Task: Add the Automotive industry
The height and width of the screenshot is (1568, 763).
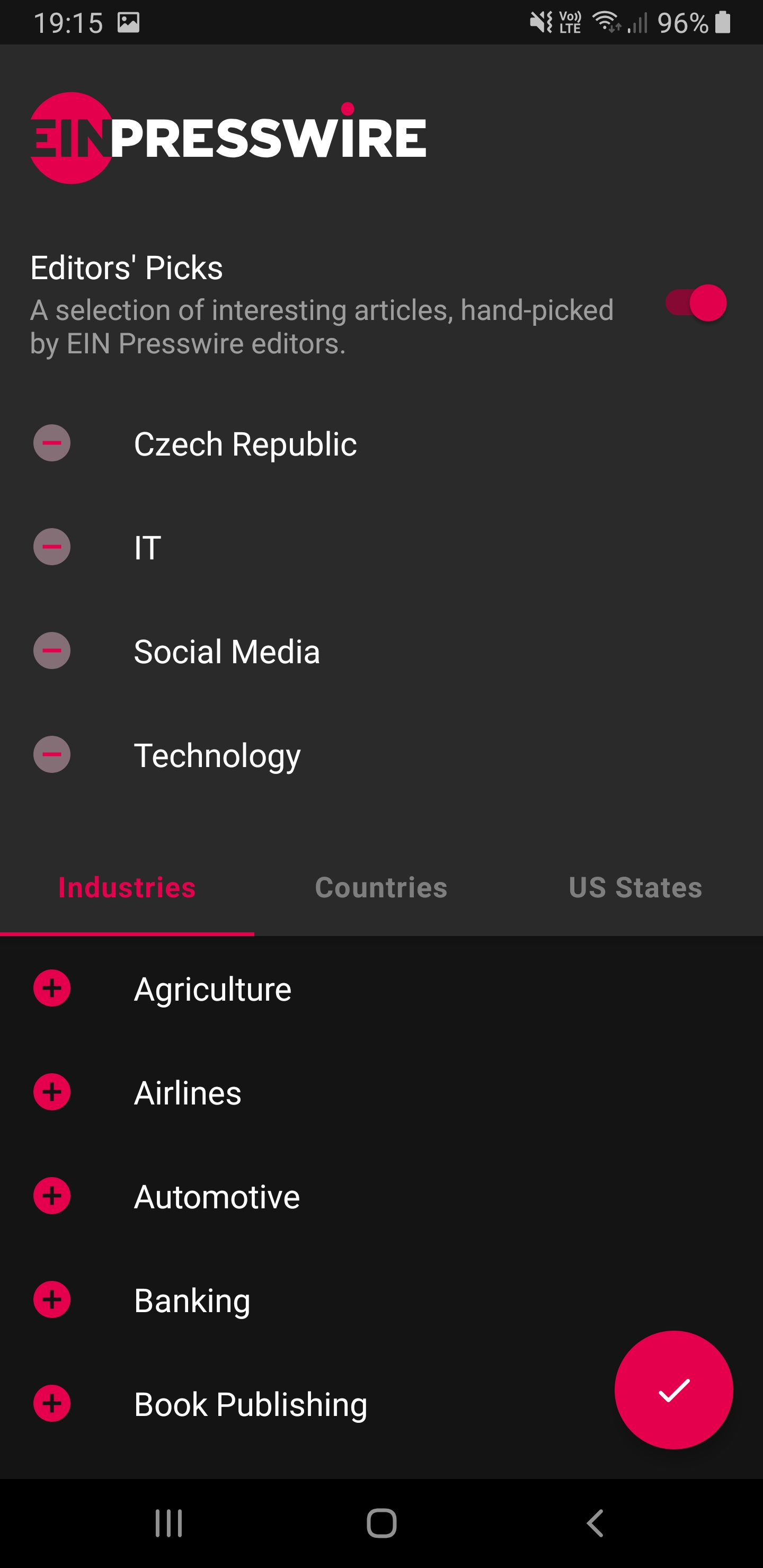Action: coord(52,1196)
